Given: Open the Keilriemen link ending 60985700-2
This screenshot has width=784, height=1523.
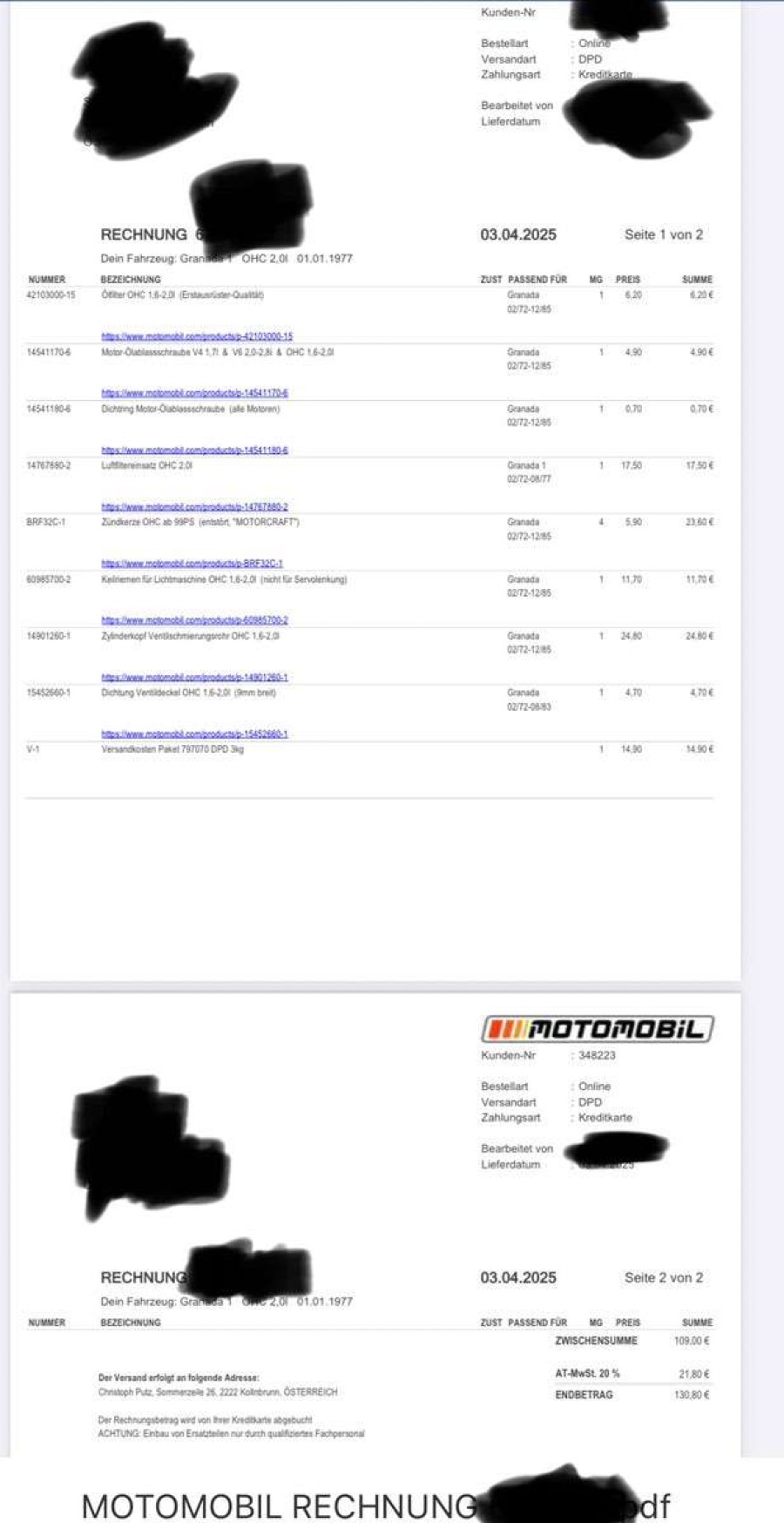Looking at the screenshot, I should pyautogui.click(x=194, y=620).
